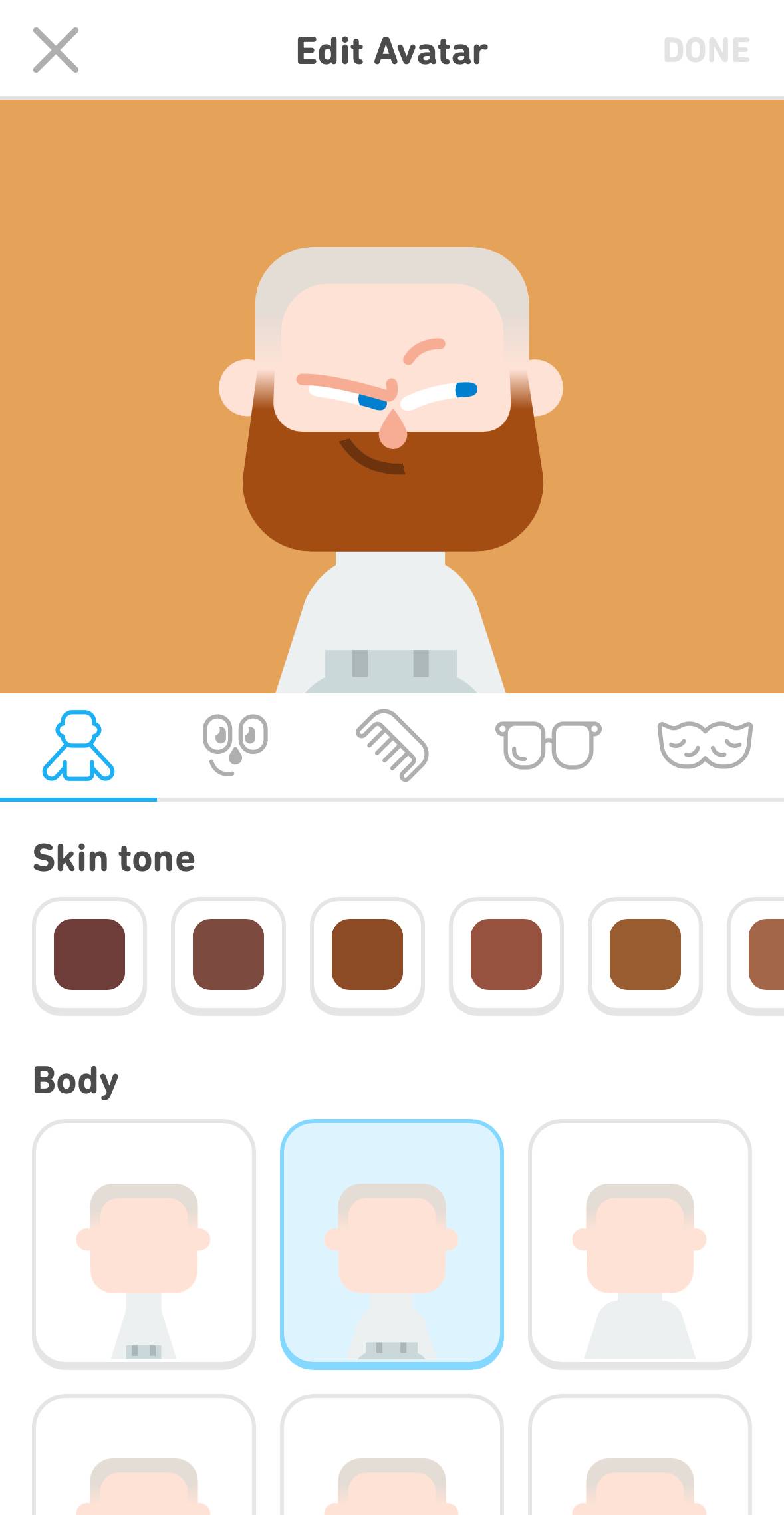The height and width of the screenshot is (1515, 784).
Task: Close the Edit Avatar screen
Action: (x=56, y=50)
